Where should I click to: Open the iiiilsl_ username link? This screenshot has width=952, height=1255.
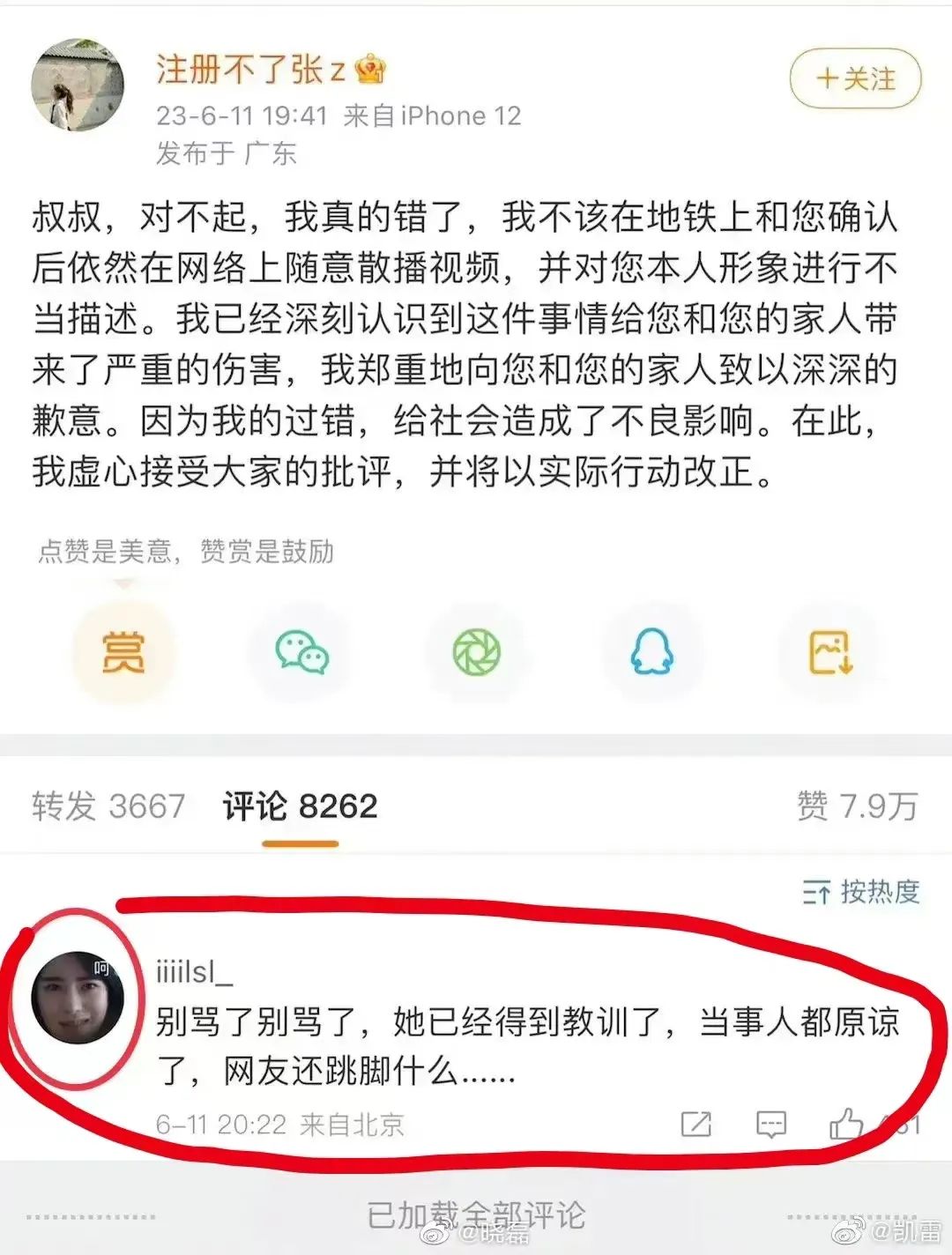click(194, 971)
